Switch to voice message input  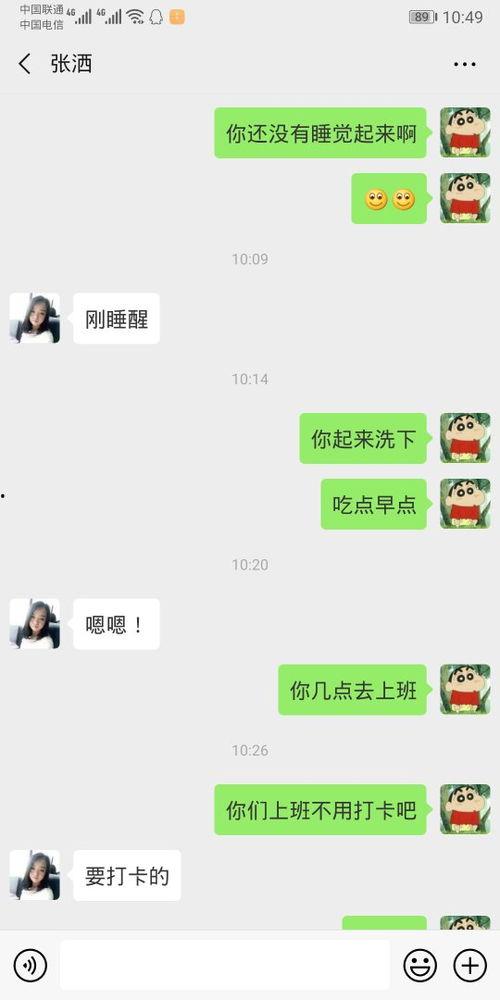(30, 965)
